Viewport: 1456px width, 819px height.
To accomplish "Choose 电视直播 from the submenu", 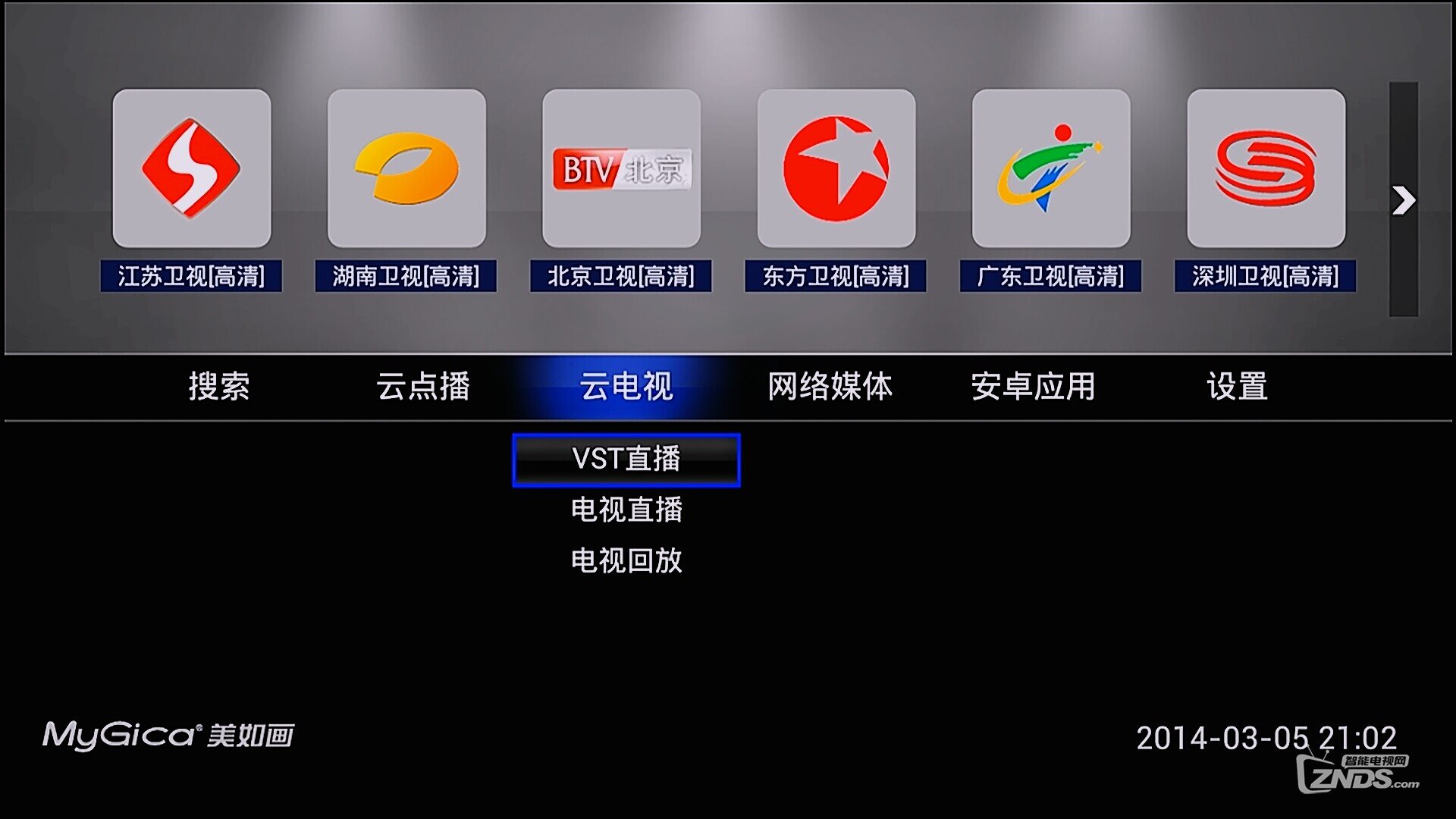I will pyautogui.click(x=626, y=510).
